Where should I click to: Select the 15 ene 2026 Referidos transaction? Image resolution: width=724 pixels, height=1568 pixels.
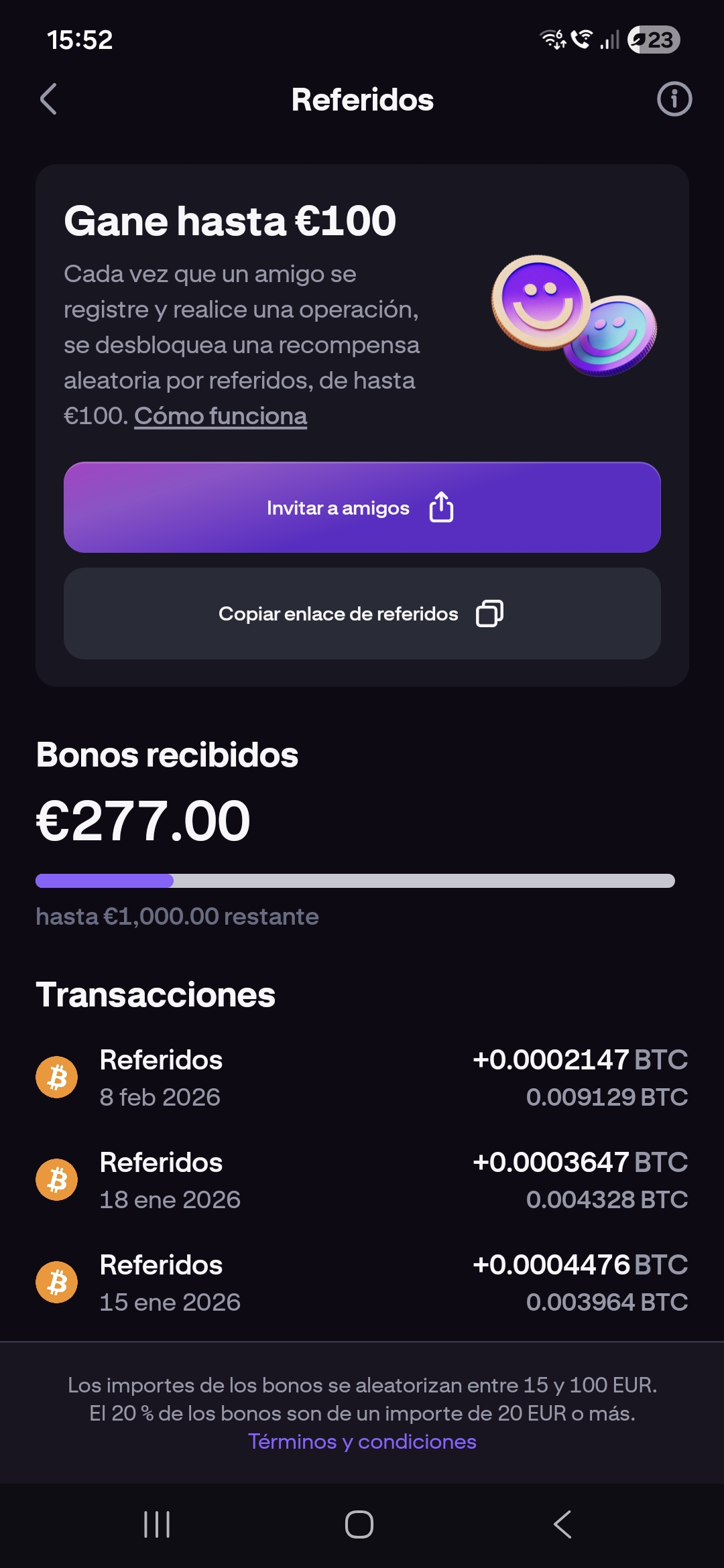[x=362, y=1283]
